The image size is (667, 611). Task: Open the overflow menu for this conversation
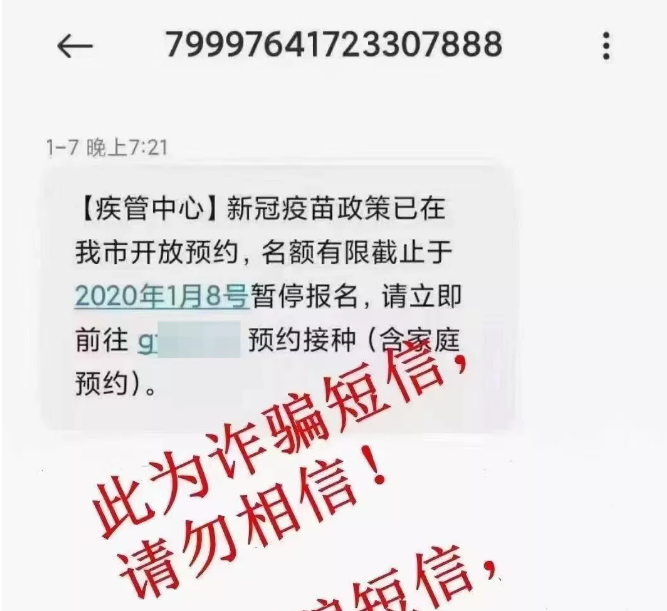pyautogui.click(x=605, y=47)
